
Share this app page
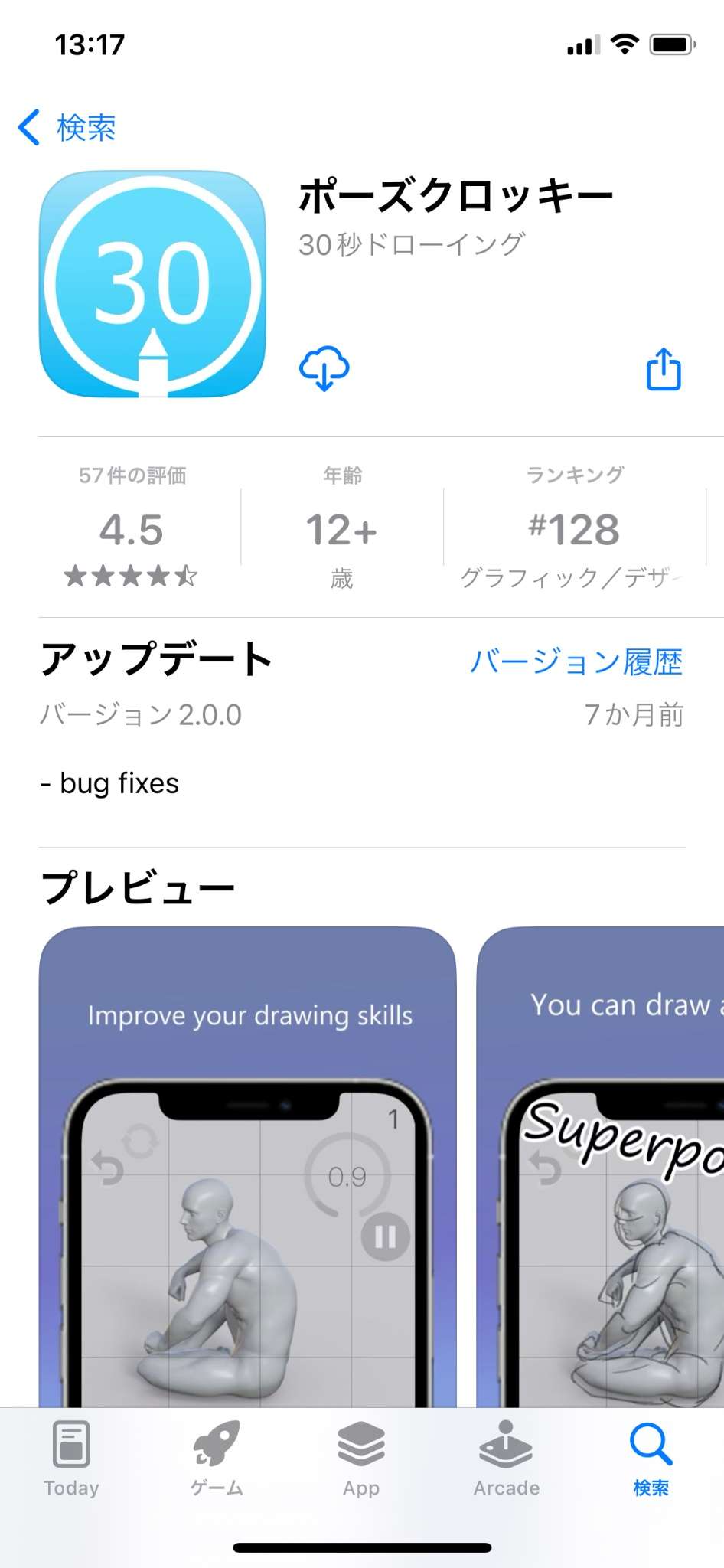(x=664, y=369)
